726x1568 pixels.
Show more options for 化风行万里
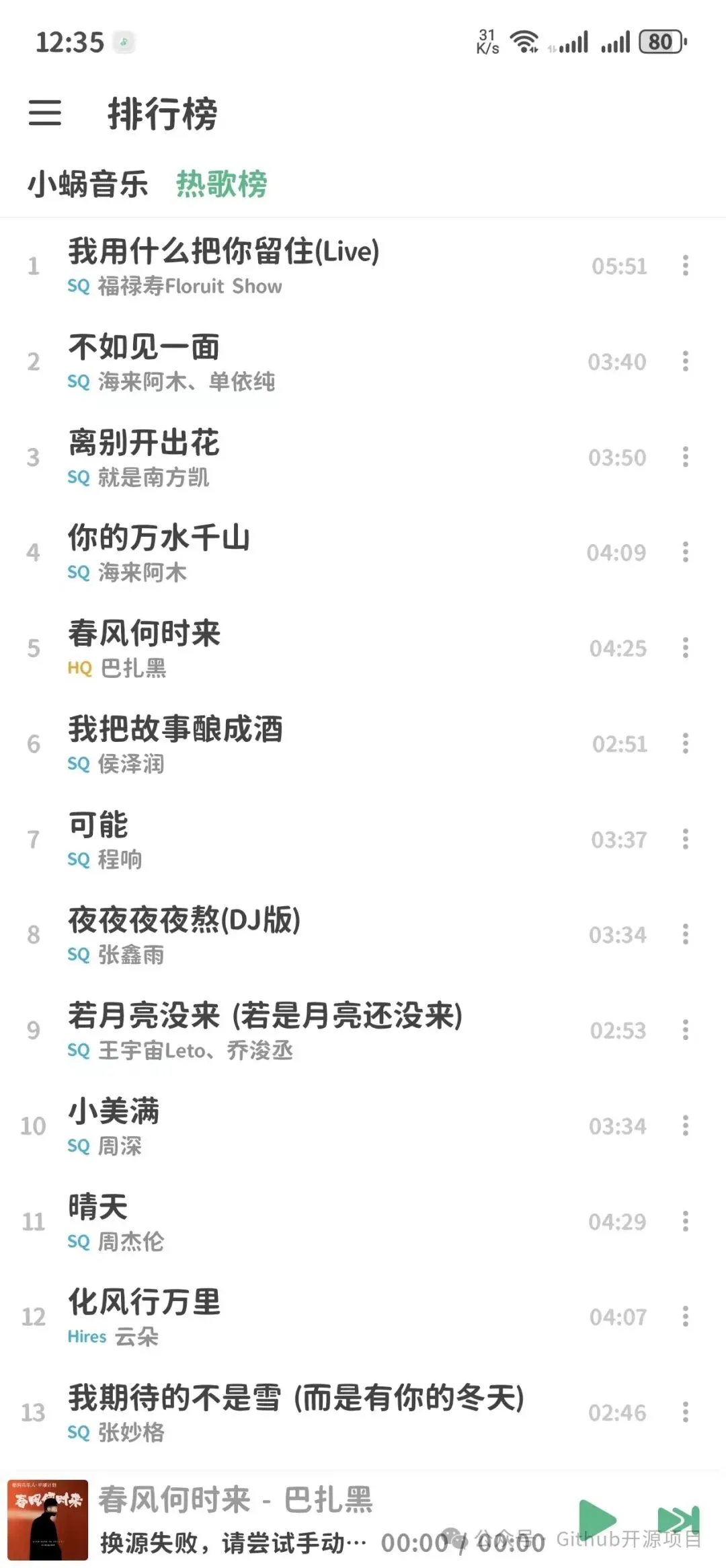point(685,1316)
